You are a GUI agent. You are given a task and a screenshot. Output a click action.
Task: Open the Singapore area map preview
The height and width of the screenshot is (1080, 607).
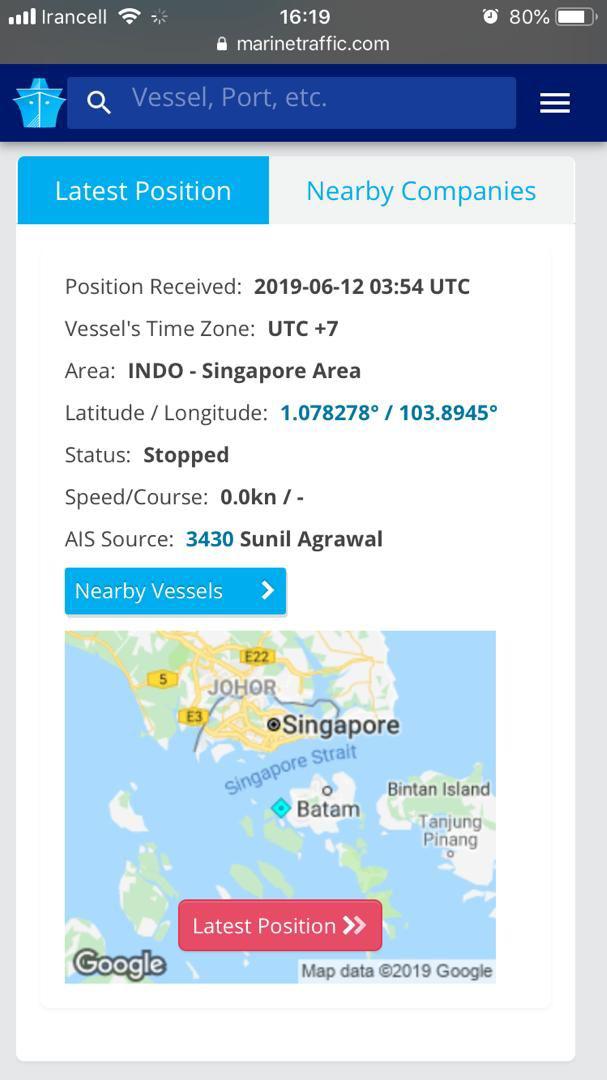point(280,760)
